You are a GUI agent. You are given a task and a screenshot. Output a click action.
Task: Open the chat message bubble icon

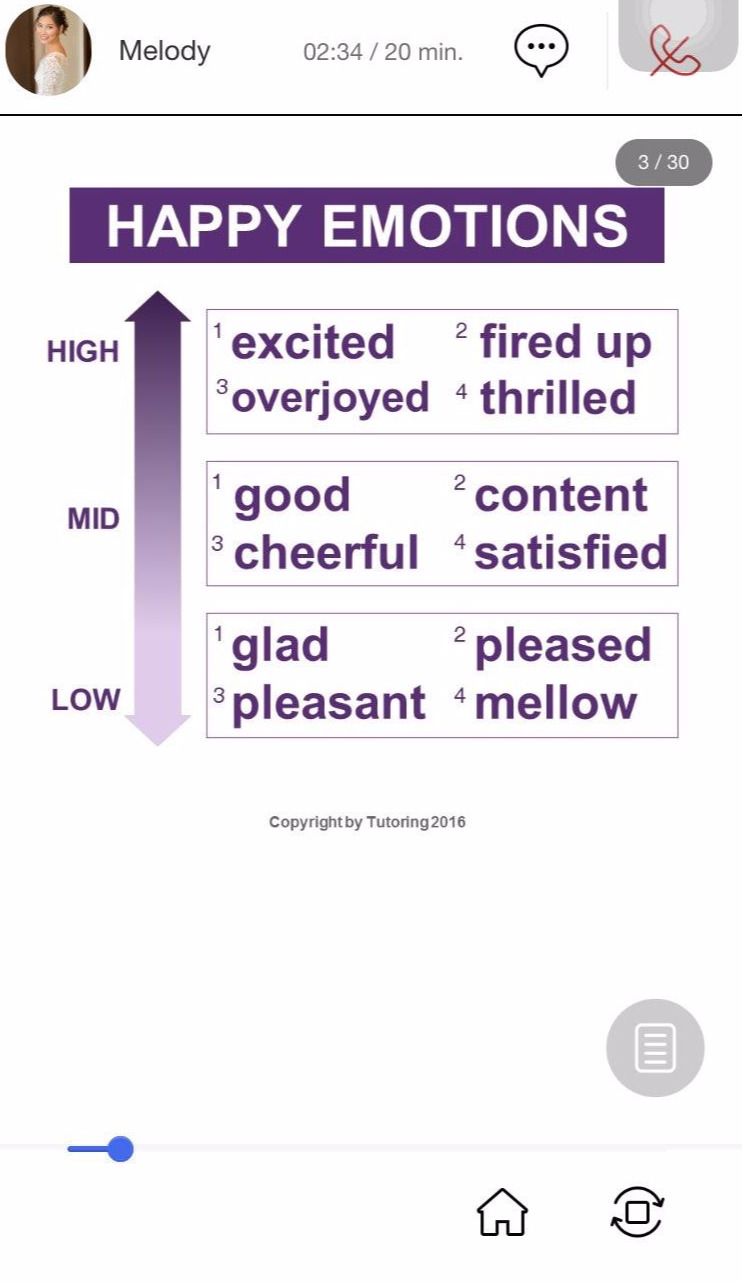coord(541,50)
